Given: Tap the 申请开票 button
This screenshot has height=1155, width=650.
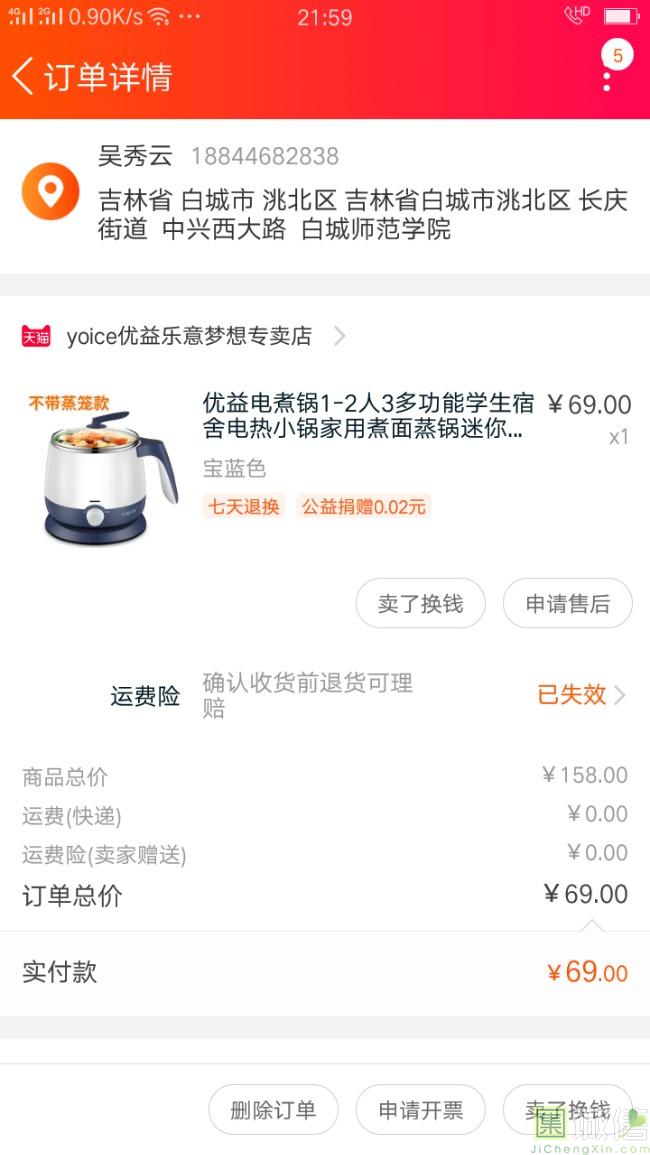Looking at the screenshot, I should coord(420,1110).
